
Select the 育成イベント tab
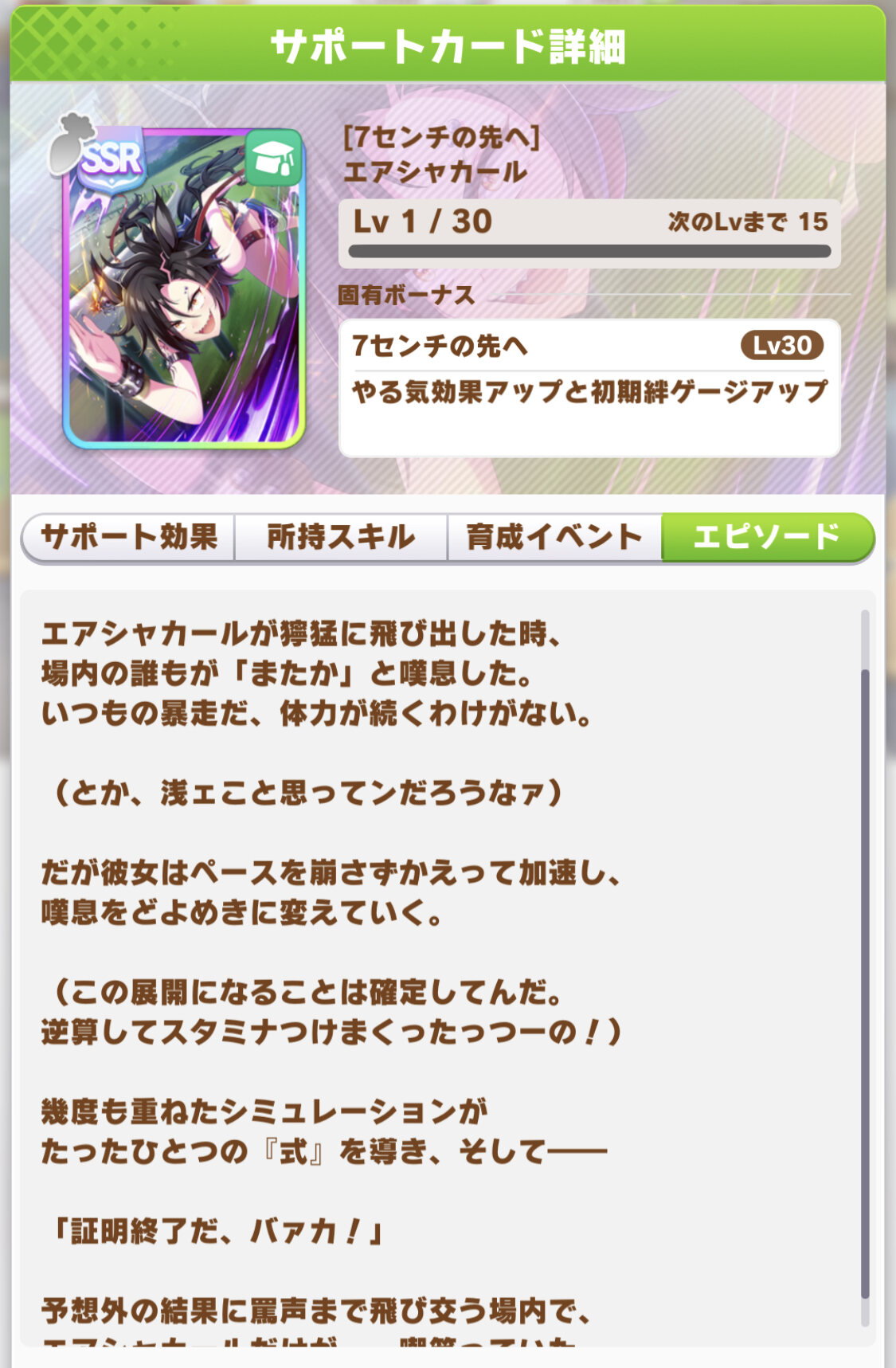554,537
